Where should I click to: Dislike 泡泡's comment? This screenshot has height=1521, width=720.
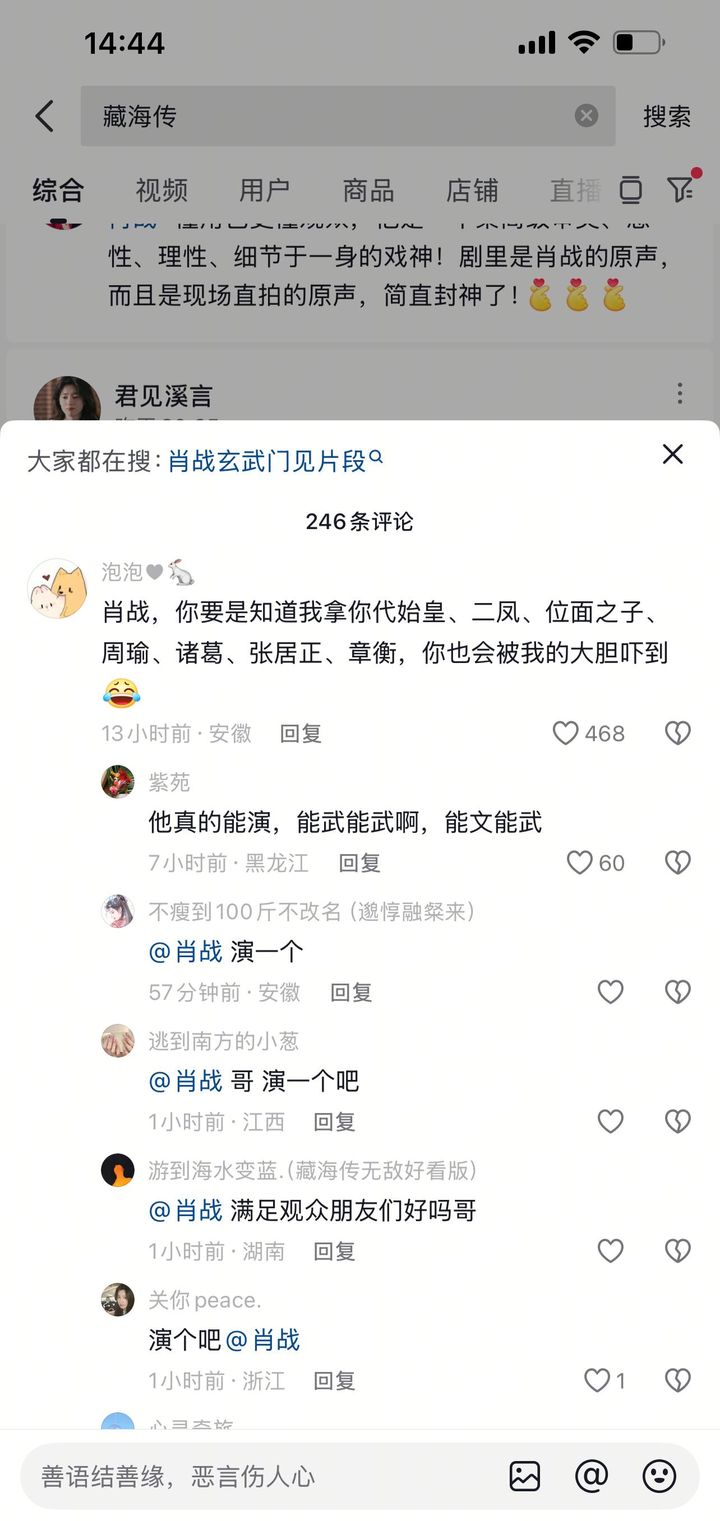[x=678, y=733]
